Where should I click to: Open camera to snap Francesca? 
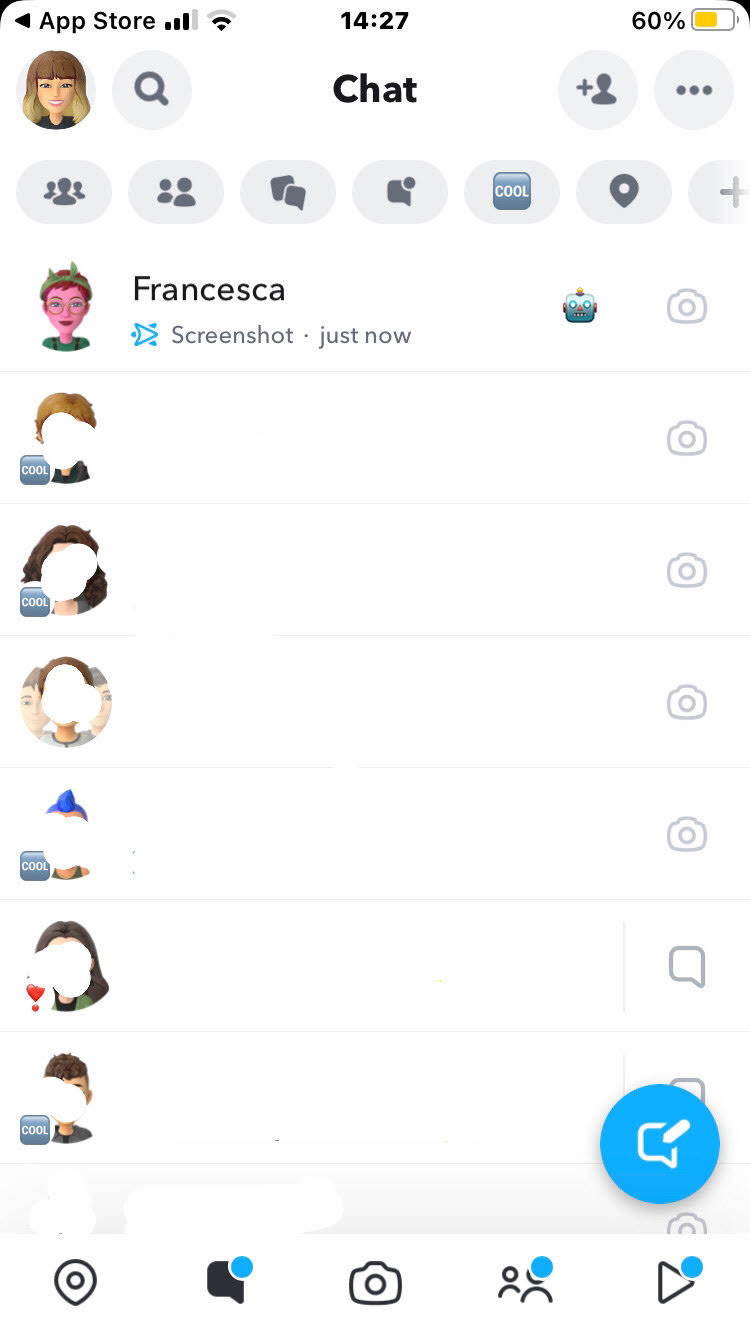pos(687,307)
